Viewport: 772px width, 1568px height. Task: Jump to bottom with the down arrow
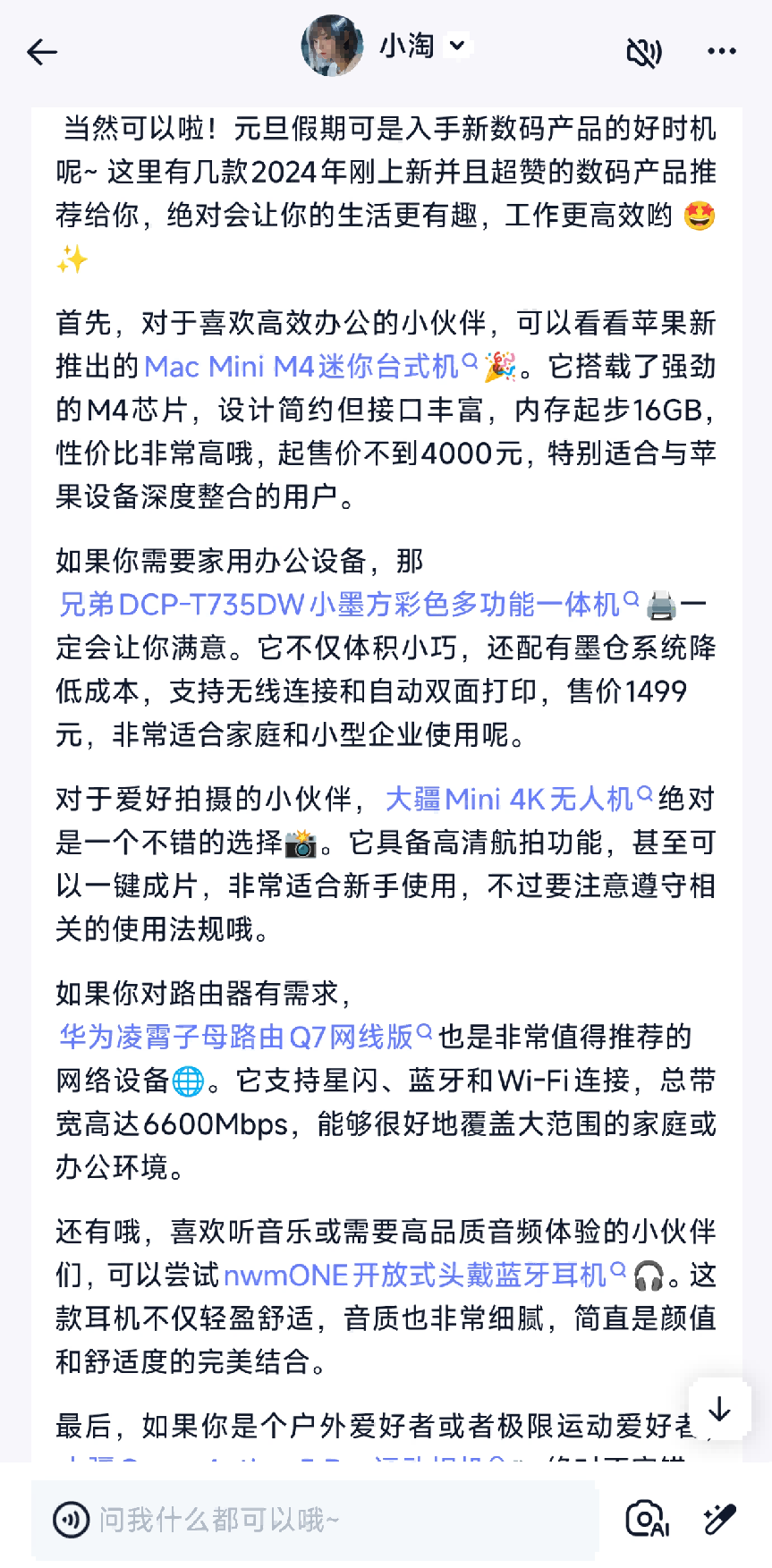point(719,1410)
